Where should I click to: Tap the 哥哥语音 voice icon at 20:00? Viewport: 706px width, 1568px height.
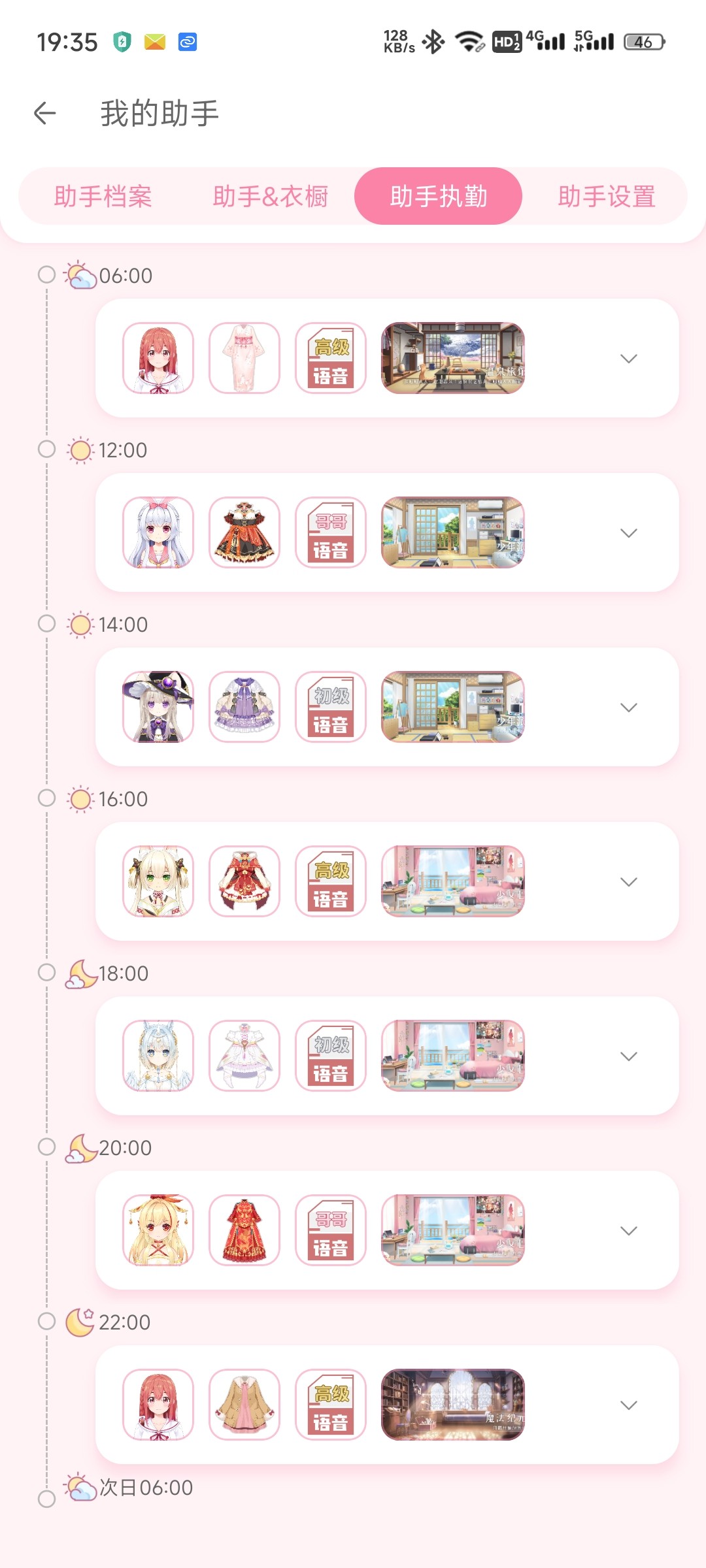coord(331,1230)
